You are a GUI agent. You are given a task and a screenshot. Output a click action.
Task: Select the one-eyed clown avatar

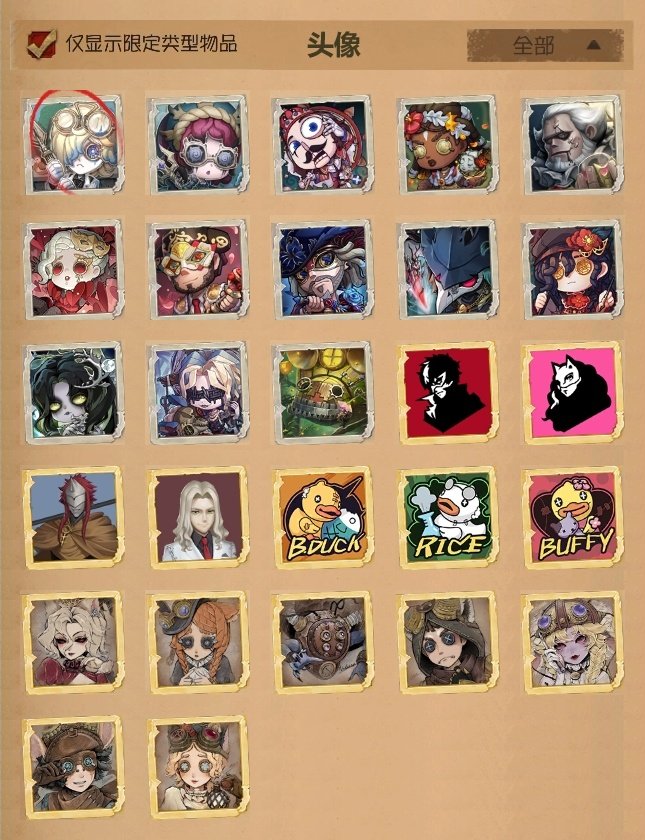[322, 145]
